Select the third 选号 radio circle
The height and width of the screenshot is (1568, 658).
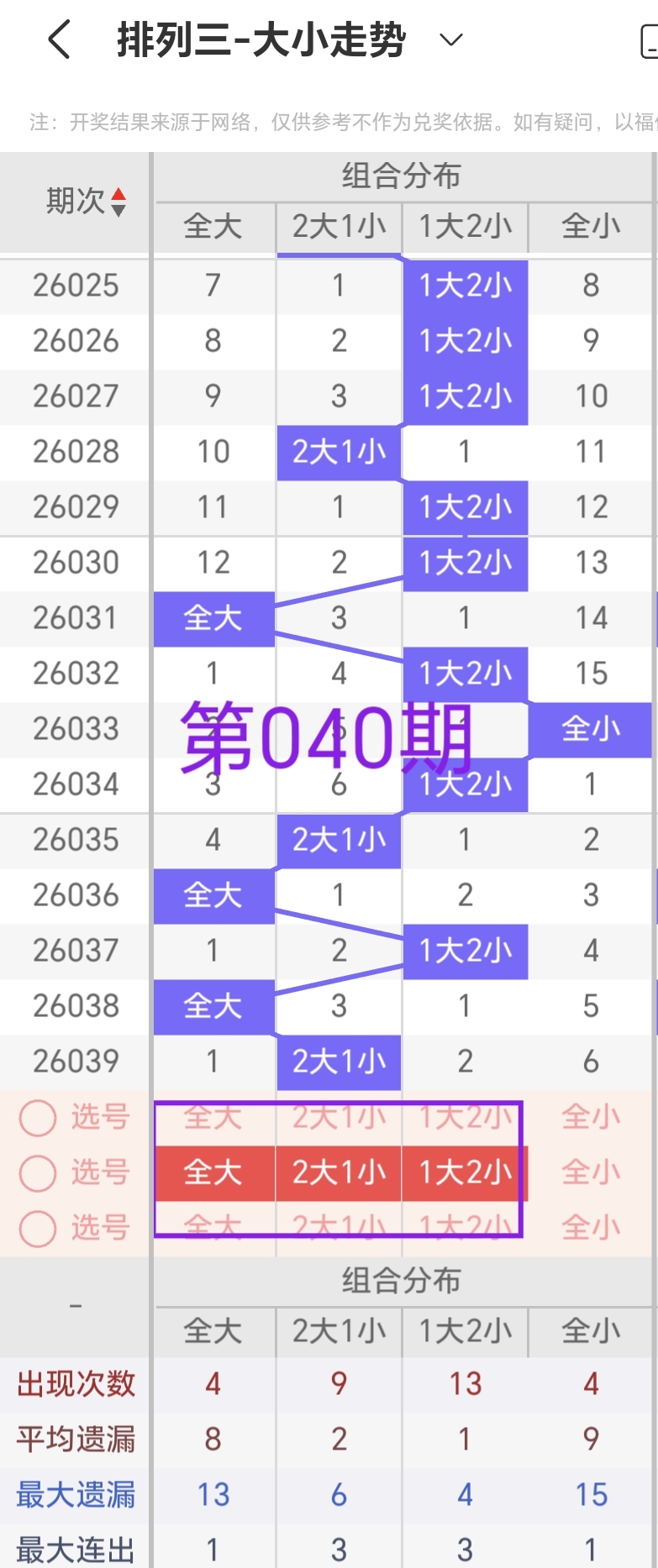pos(37,1228)
